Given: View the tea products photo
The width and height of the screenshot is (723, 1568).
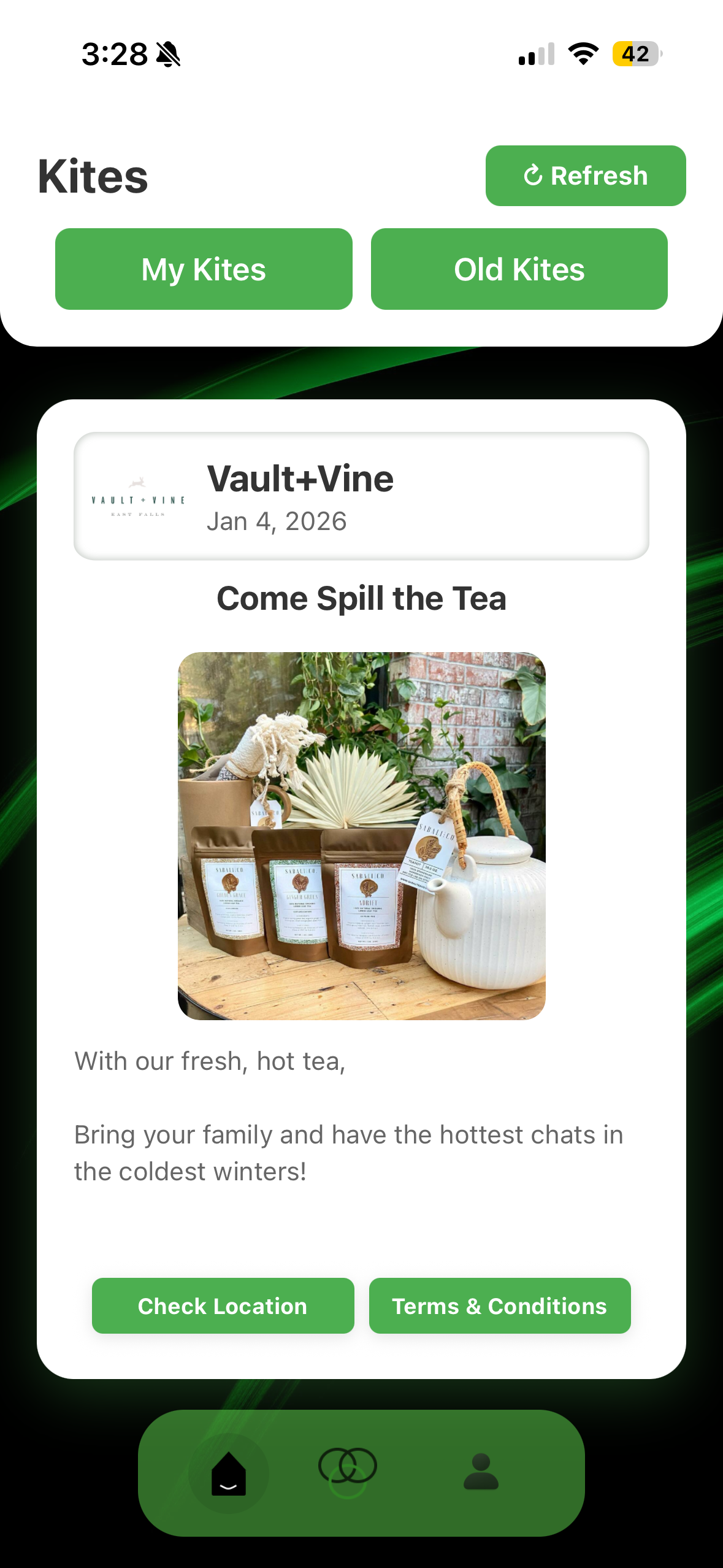Looking at the screenshot, I should click(x=361, y=836).
